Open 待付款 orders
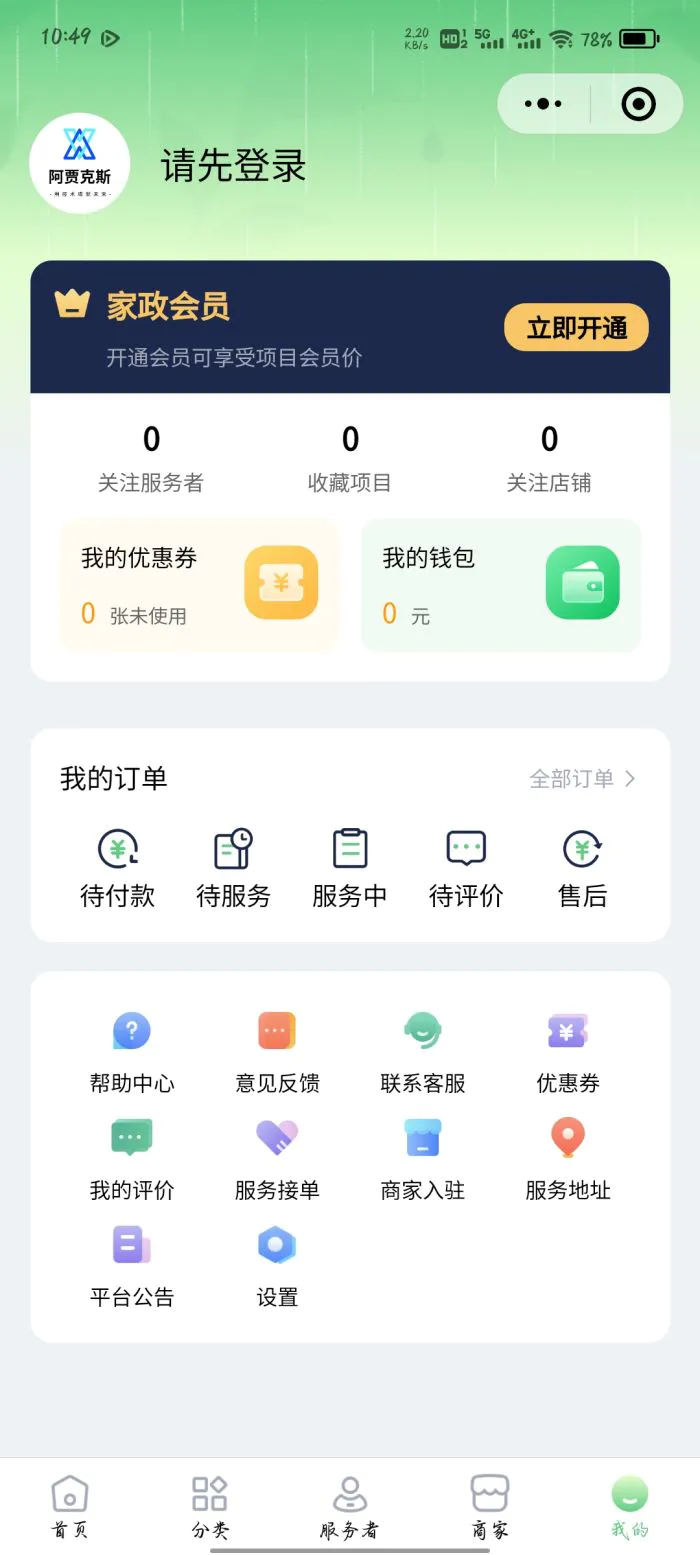The height and width of the screenshot is (1555, 700). tap(118, 868)
